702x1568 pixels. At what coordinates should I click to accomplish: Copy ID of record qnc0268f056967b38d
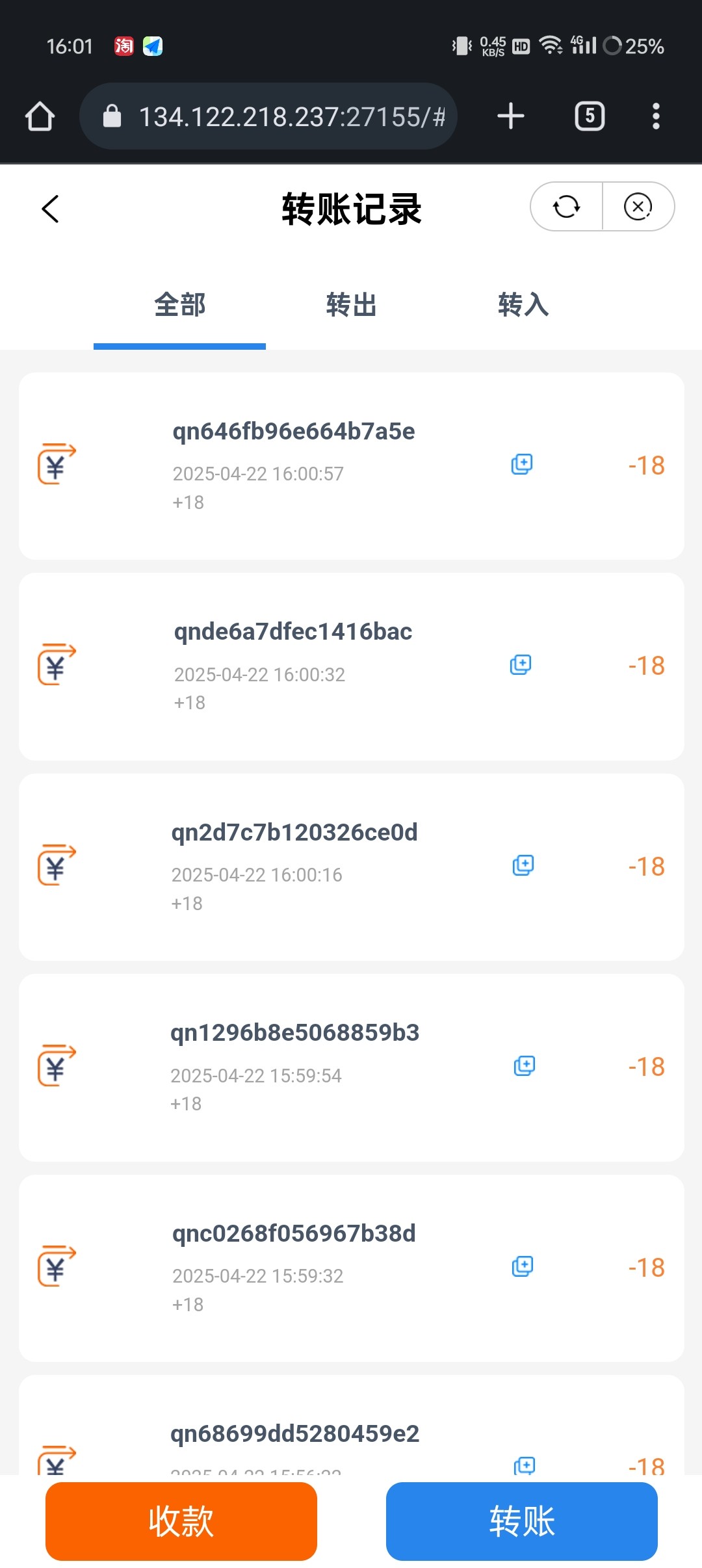(523, 1266)
